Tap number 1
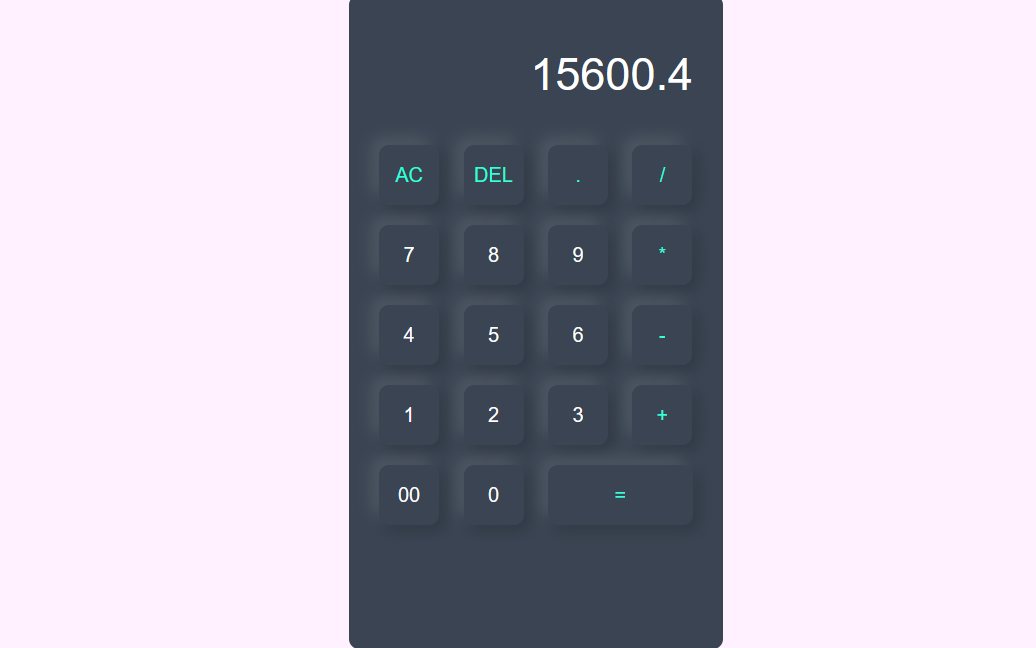1036x648 pixels. [409, 415]
